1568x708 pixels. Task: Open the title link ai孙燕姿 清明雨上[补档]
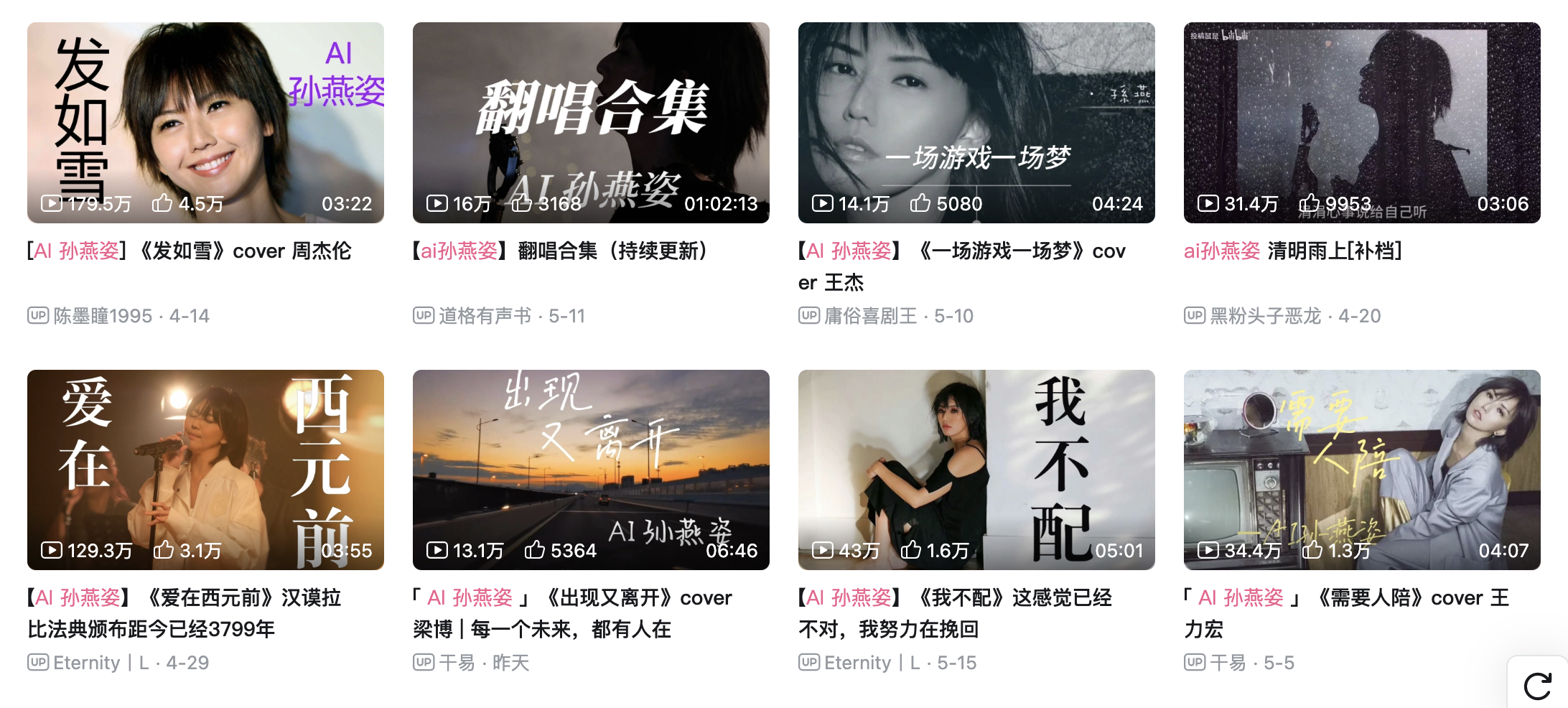click(x=1292, y=251)
